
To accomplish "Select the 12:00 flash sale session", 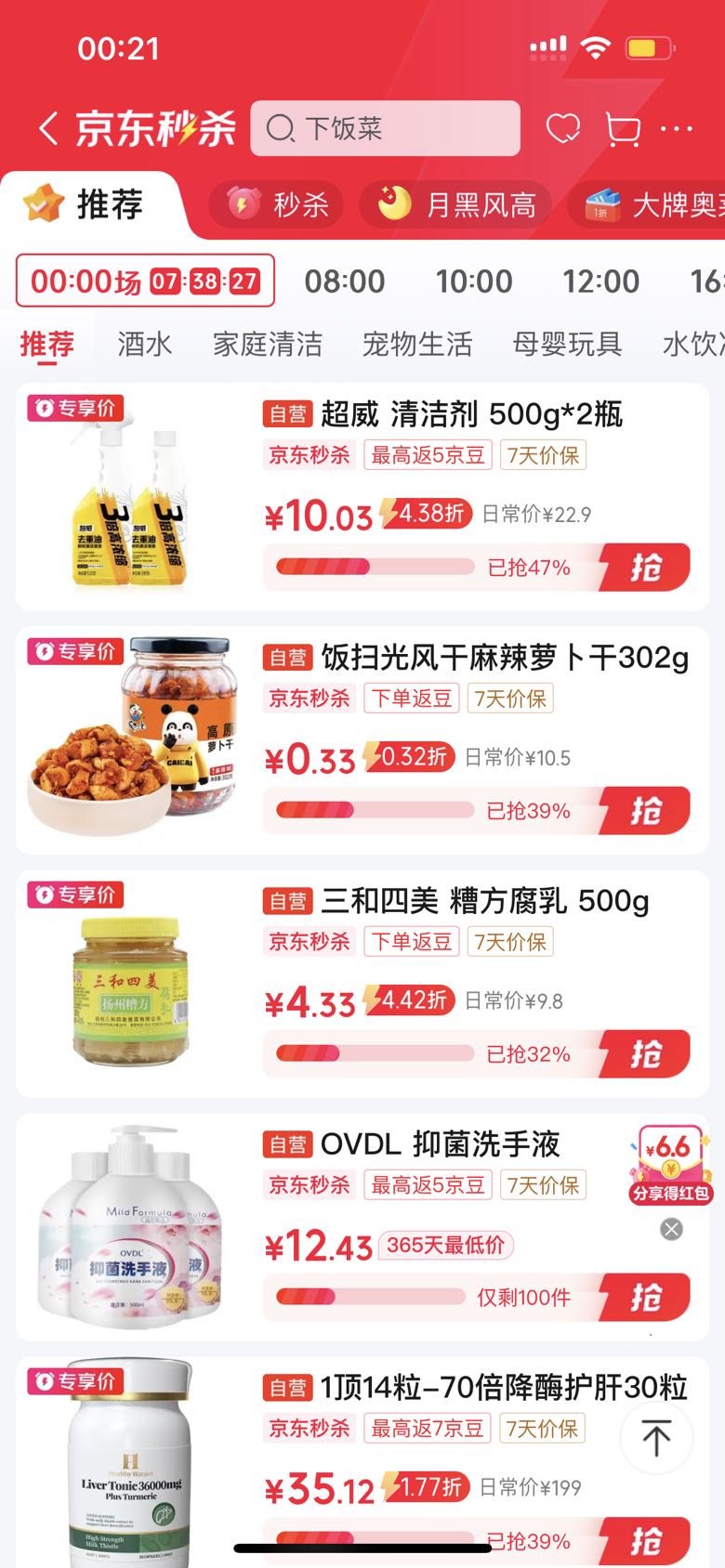I will click(x=601, y=281).
